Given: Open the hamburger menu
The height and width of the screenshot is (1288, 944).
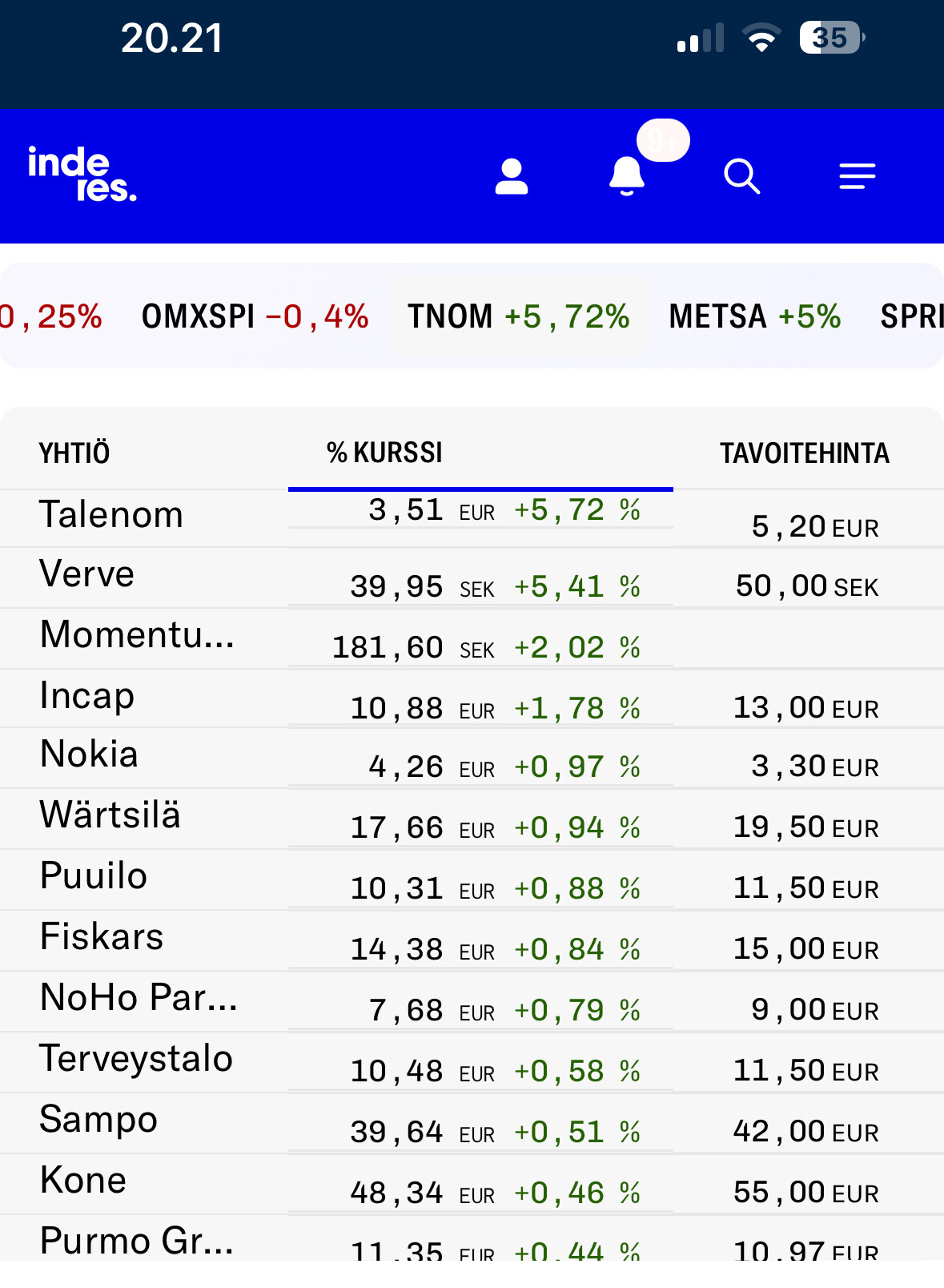Looking at the screenshot, I should [x=857, y=176].
